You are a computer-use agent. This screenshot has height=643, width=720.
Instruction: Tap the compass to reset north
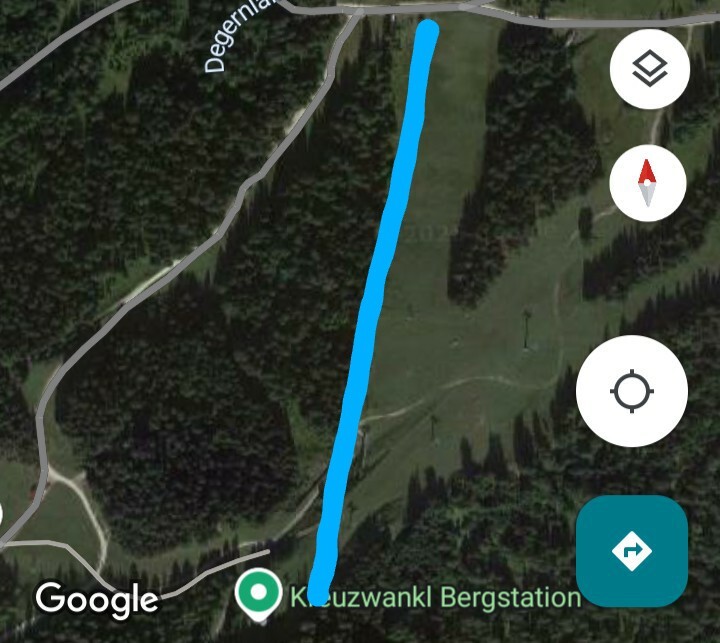point(648,184)
